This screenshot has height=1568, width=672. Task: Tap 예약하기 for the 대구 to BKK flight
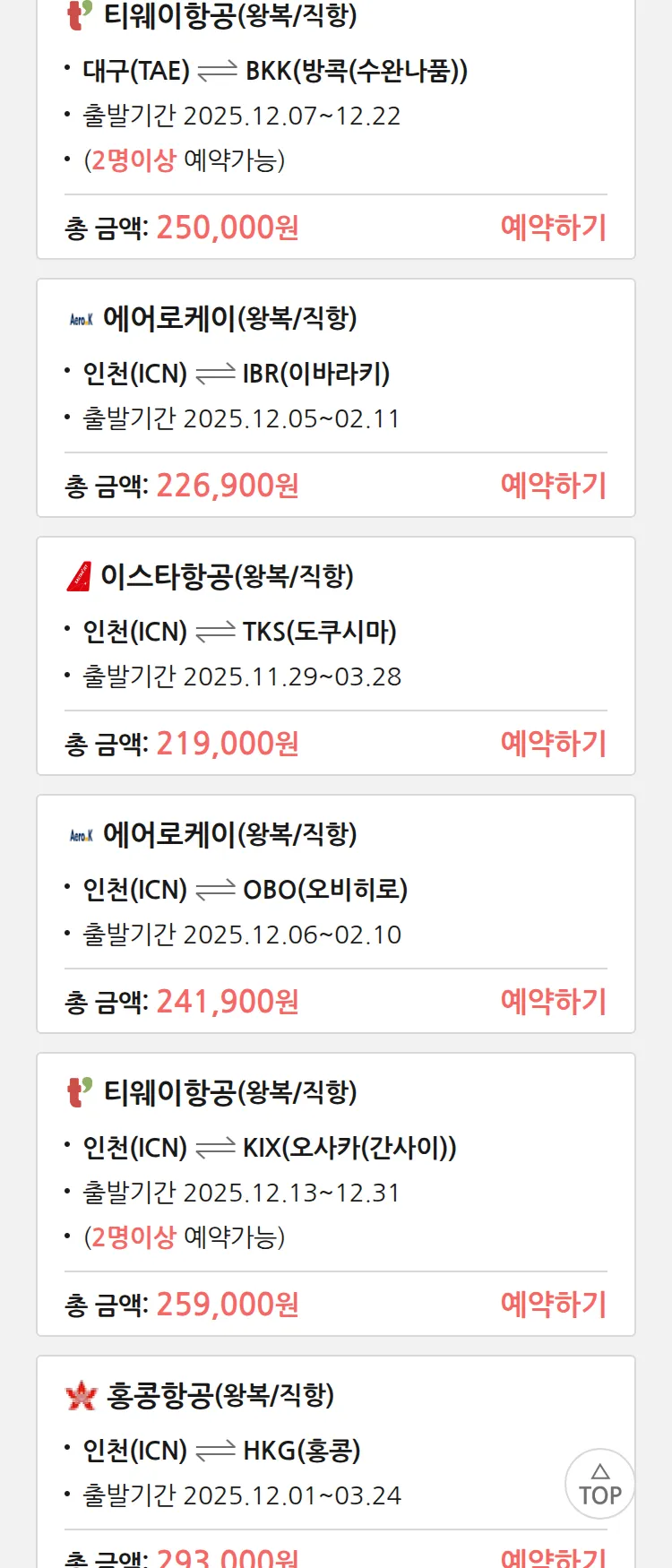[553, 228]
